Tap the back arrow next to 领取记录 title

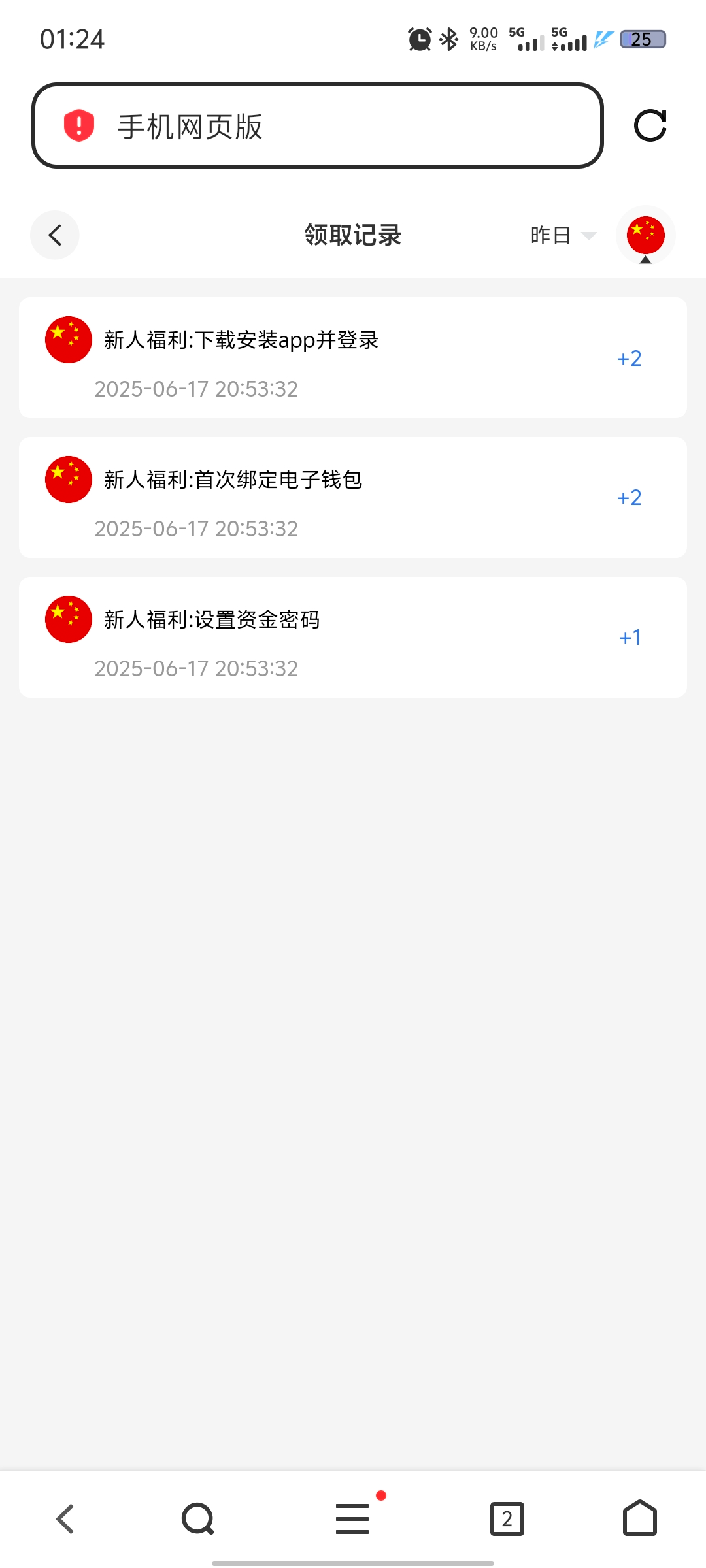pos(54,235)
